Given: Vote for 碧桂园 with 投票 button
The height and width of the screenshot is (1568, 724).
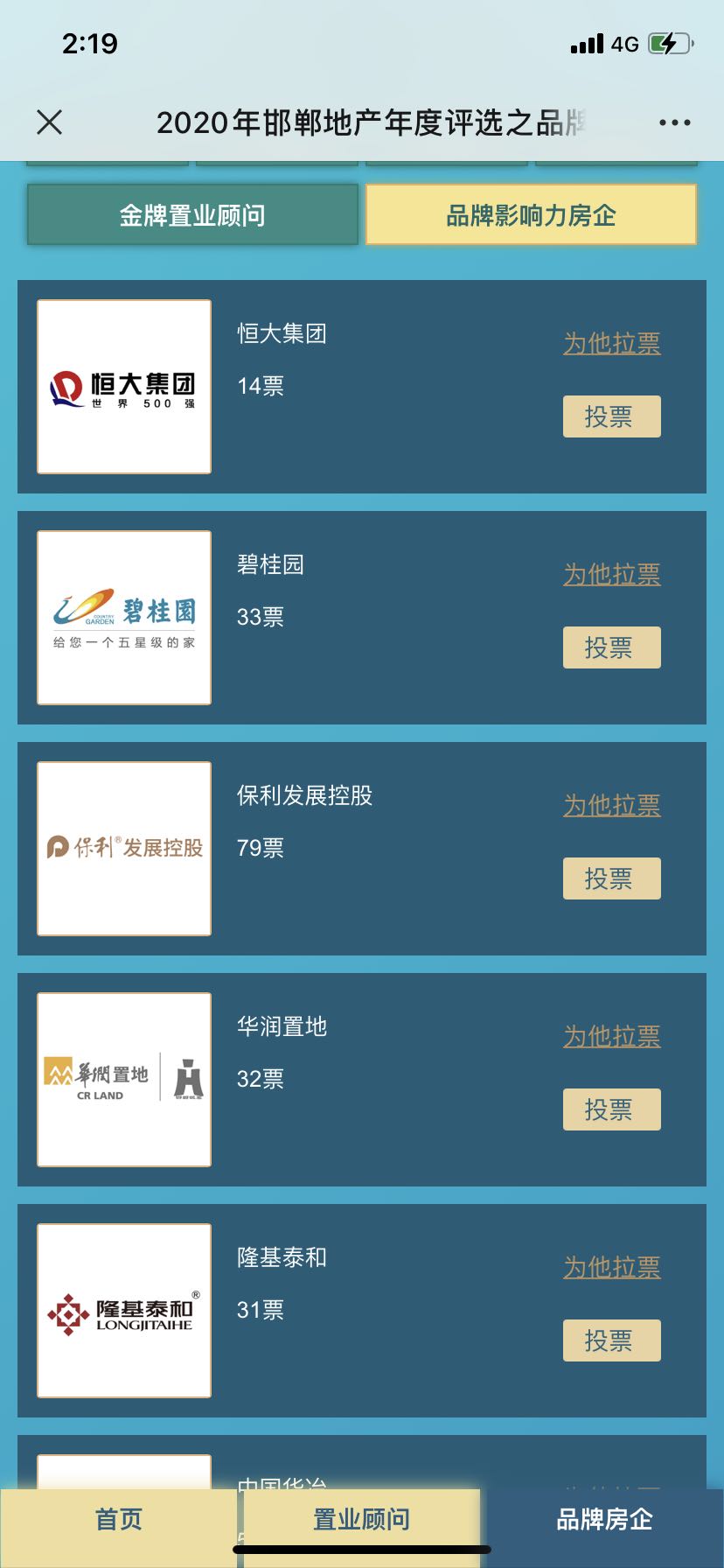Looking at the screenshot, I should pyautogui.click(x=612, y=647).
